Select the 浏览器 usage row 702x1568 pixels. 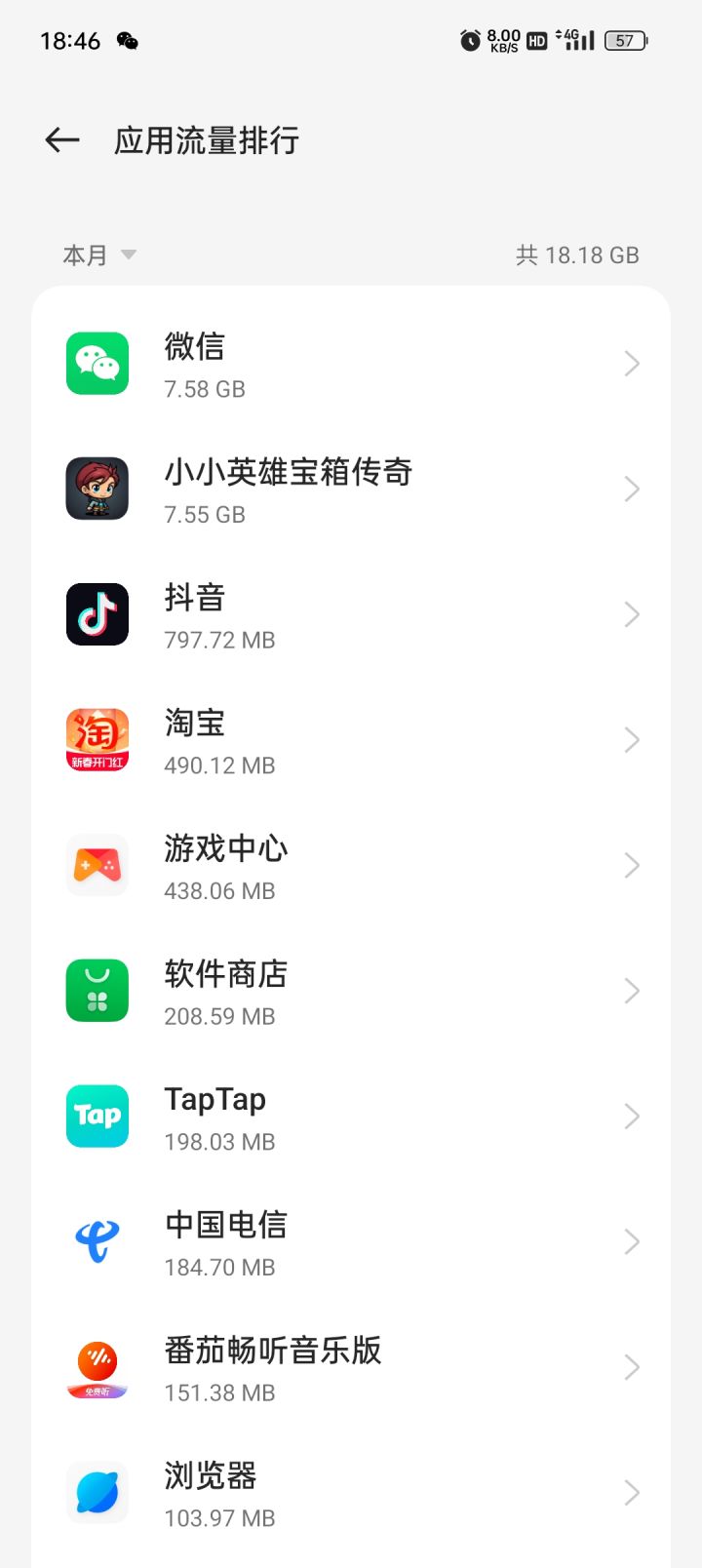[351, 1494]
